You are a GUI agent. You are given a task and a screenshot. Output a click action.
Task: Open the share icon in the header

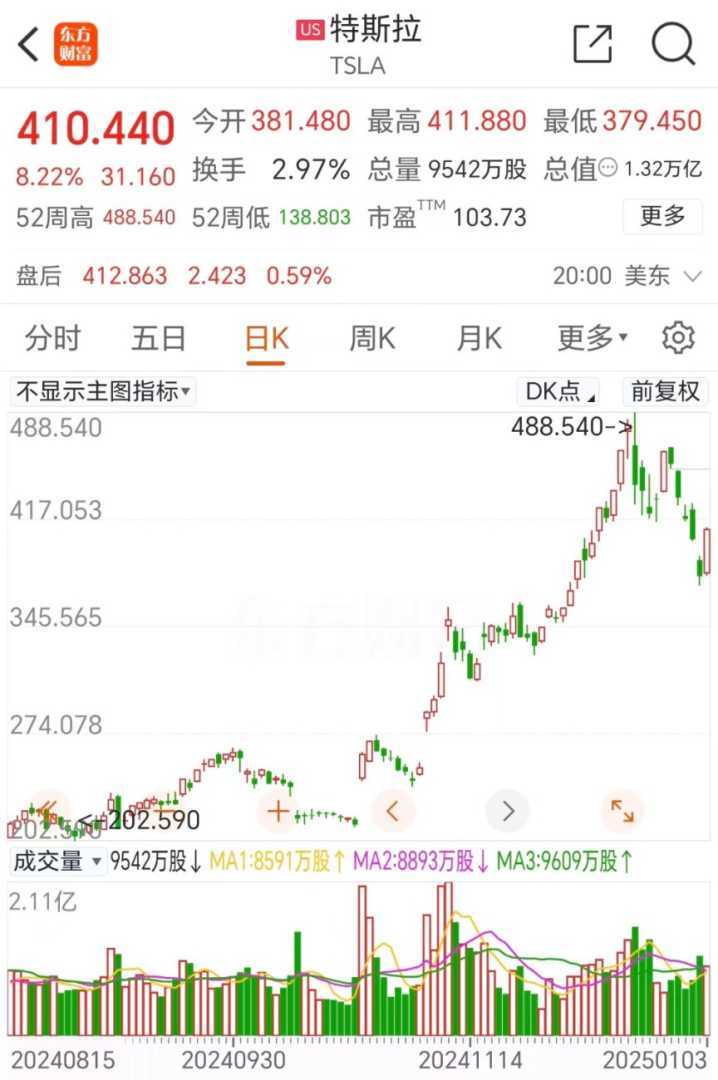(592, 44)
